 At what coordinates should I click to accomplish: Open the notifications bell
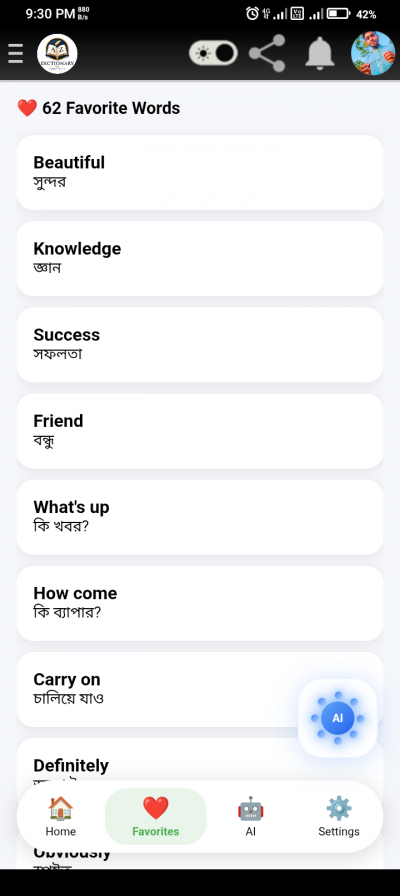tap(319, 53)
